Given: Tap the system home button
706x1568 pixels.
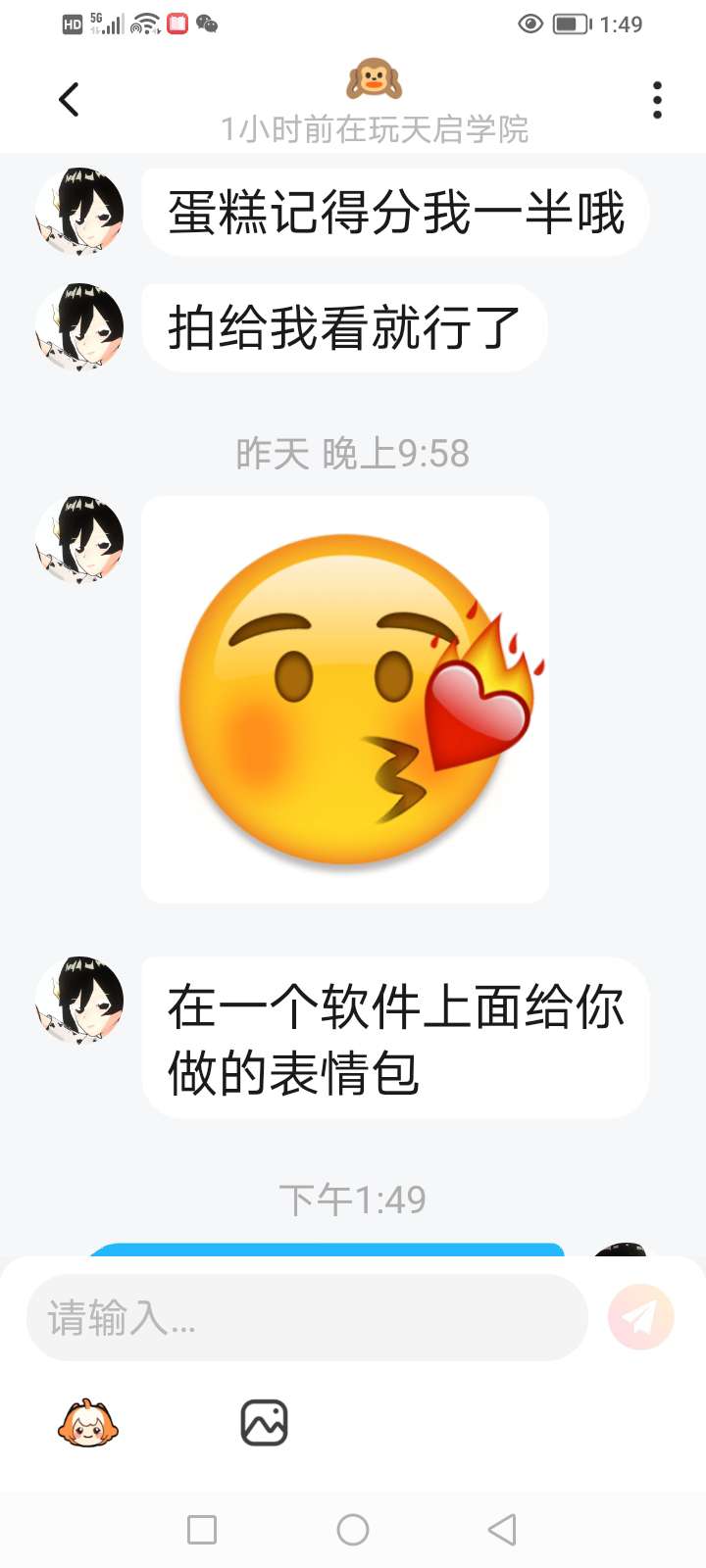Looking at the screenshot, I should click(x=353, y=1530).
